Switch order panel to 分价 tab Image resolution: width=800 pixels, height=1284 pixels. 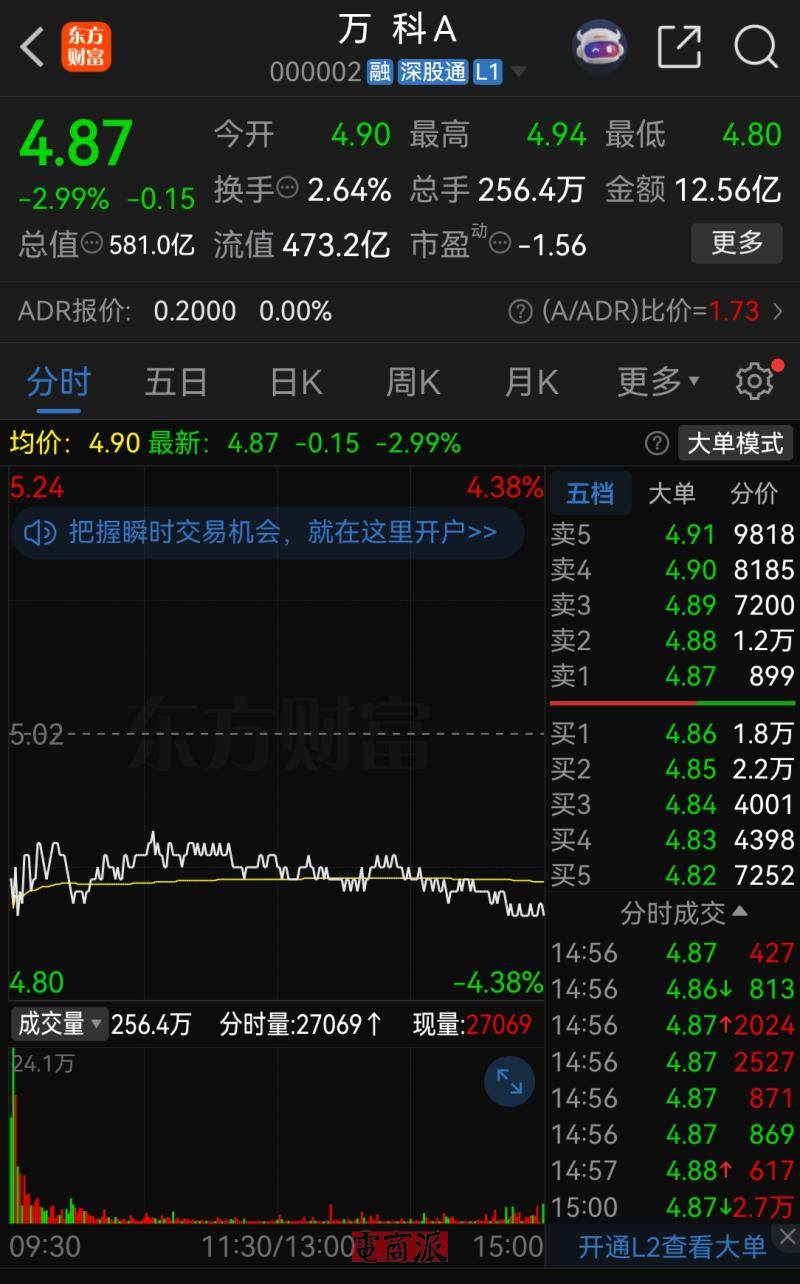[x=754, y=493]
